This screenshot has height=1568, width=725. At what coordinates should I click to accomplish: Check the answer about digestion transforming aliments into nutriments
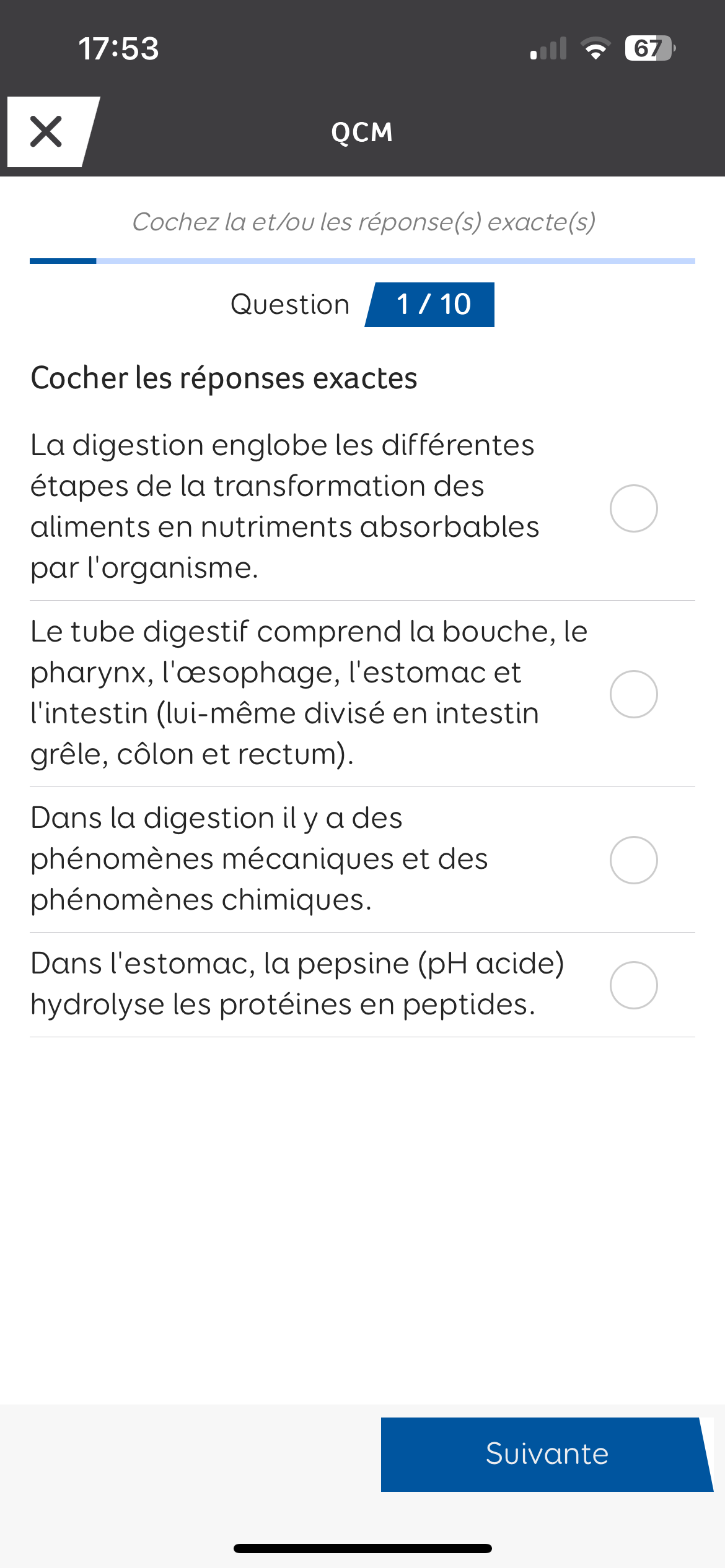pyautogui.click(x=633, y=508)
